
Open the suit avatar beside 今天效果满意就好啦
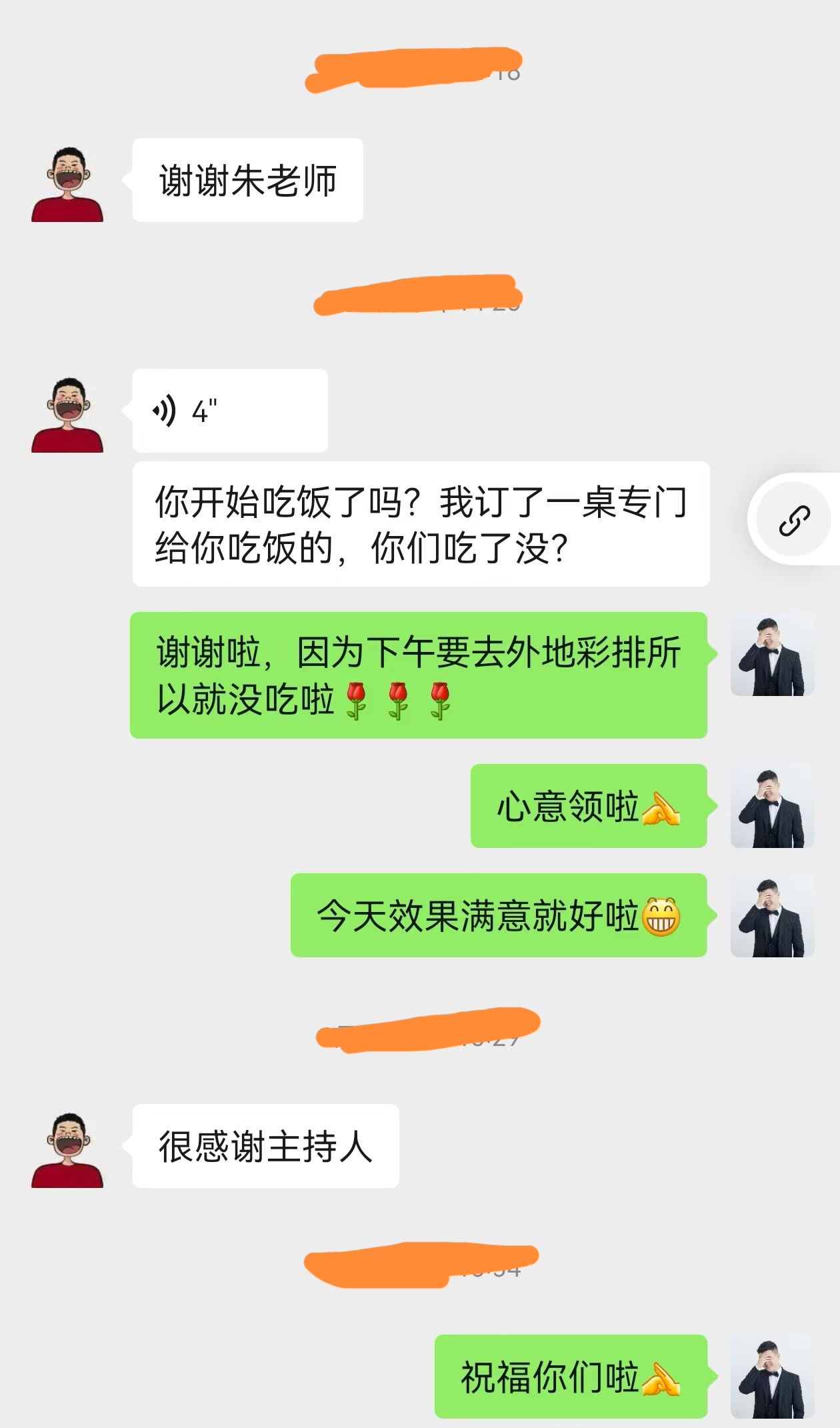tap(772, 916)
